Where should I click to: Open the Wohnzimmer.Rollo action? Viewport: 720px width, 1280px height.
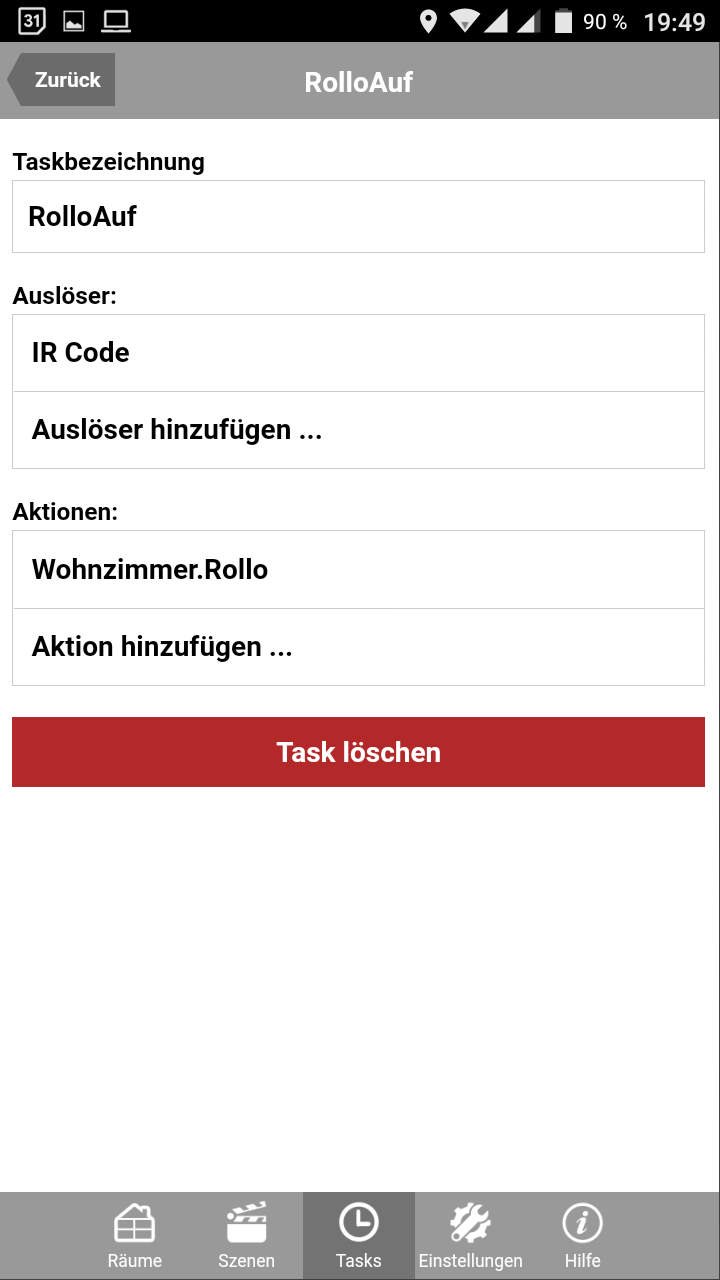pyautogui.click(x=358, y=569)
